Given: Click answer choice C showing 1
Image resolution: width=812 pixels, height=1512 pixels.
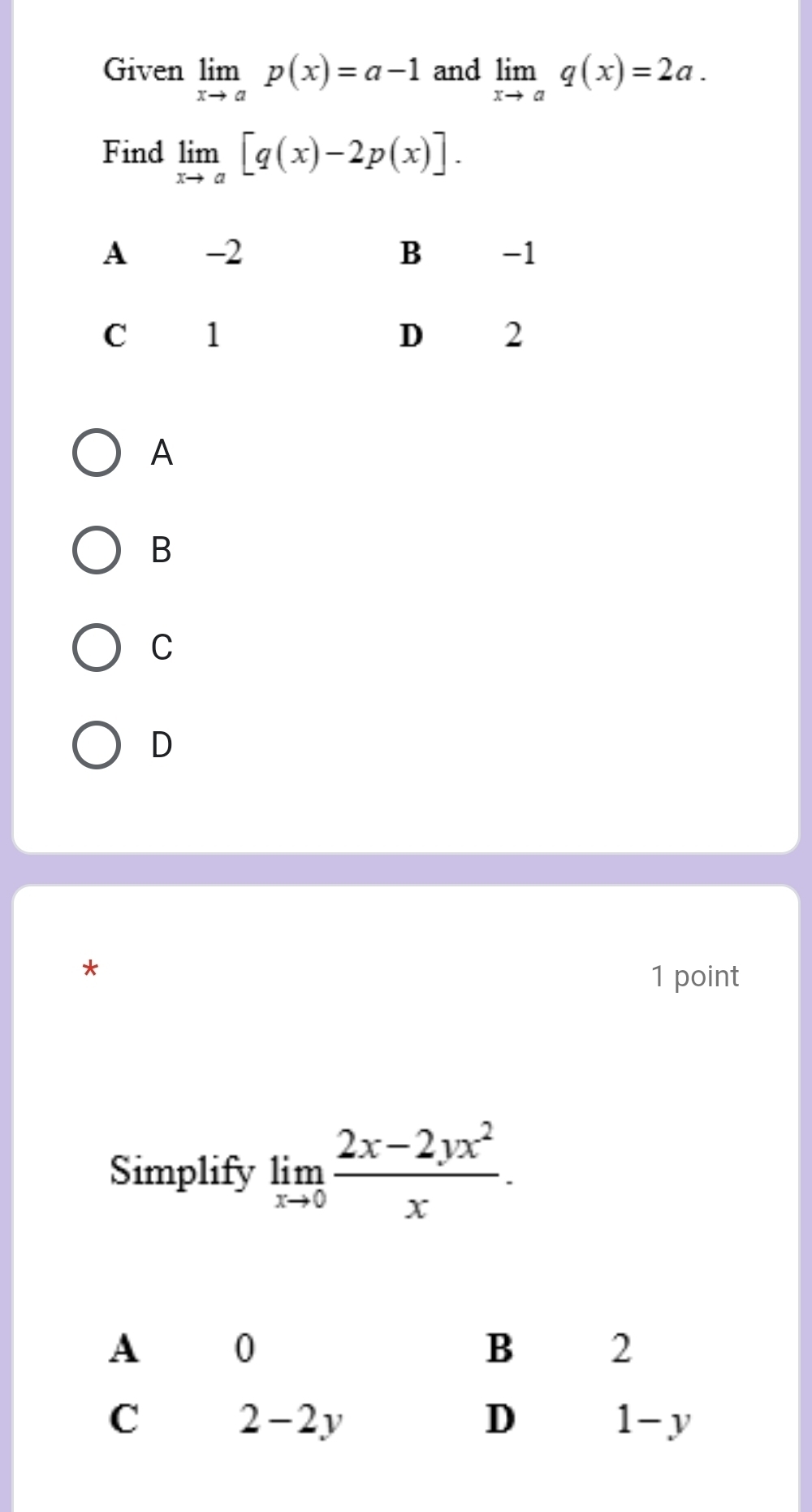Looking at the screenshot, I should coord(211,336).
